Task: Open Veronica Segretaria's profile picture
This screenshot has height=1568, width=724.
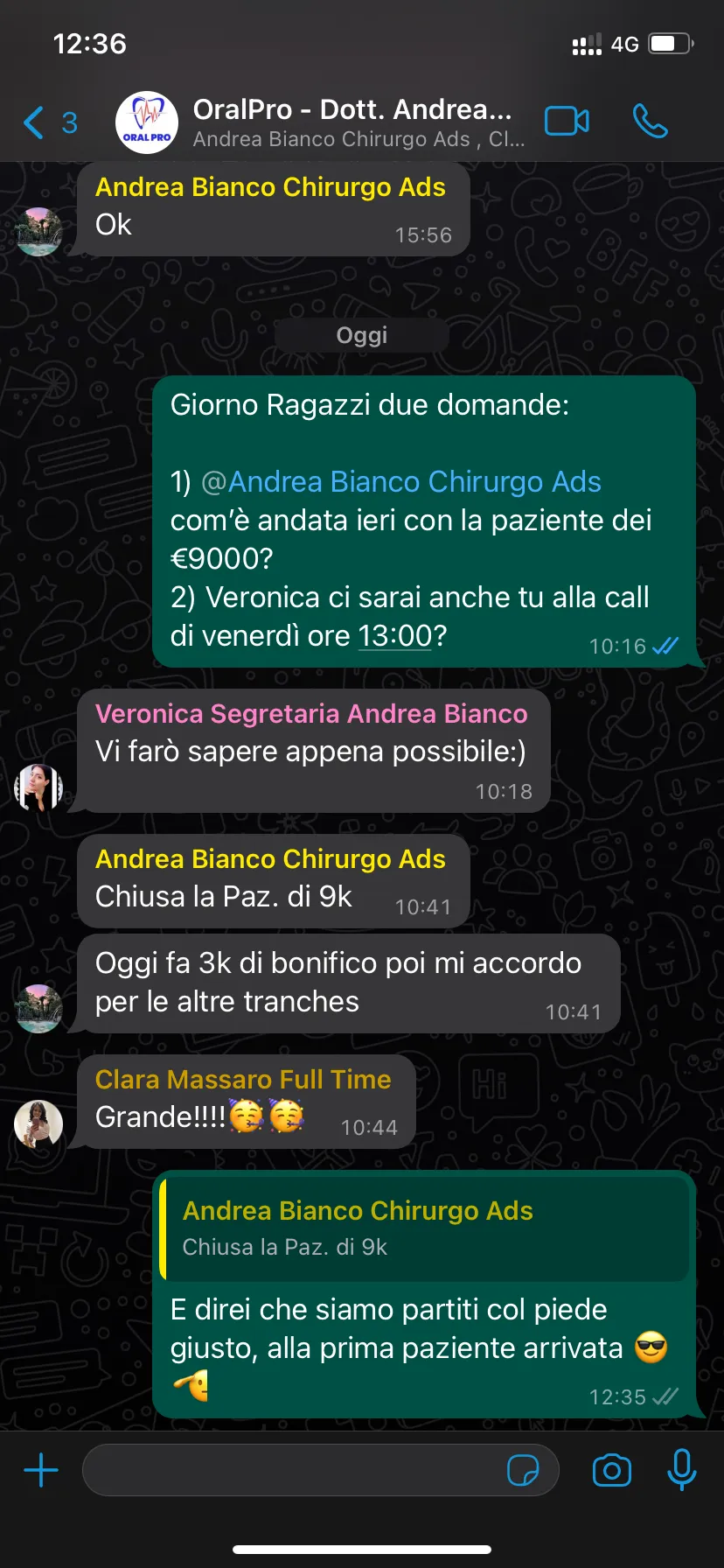Action: click(38, 787)
